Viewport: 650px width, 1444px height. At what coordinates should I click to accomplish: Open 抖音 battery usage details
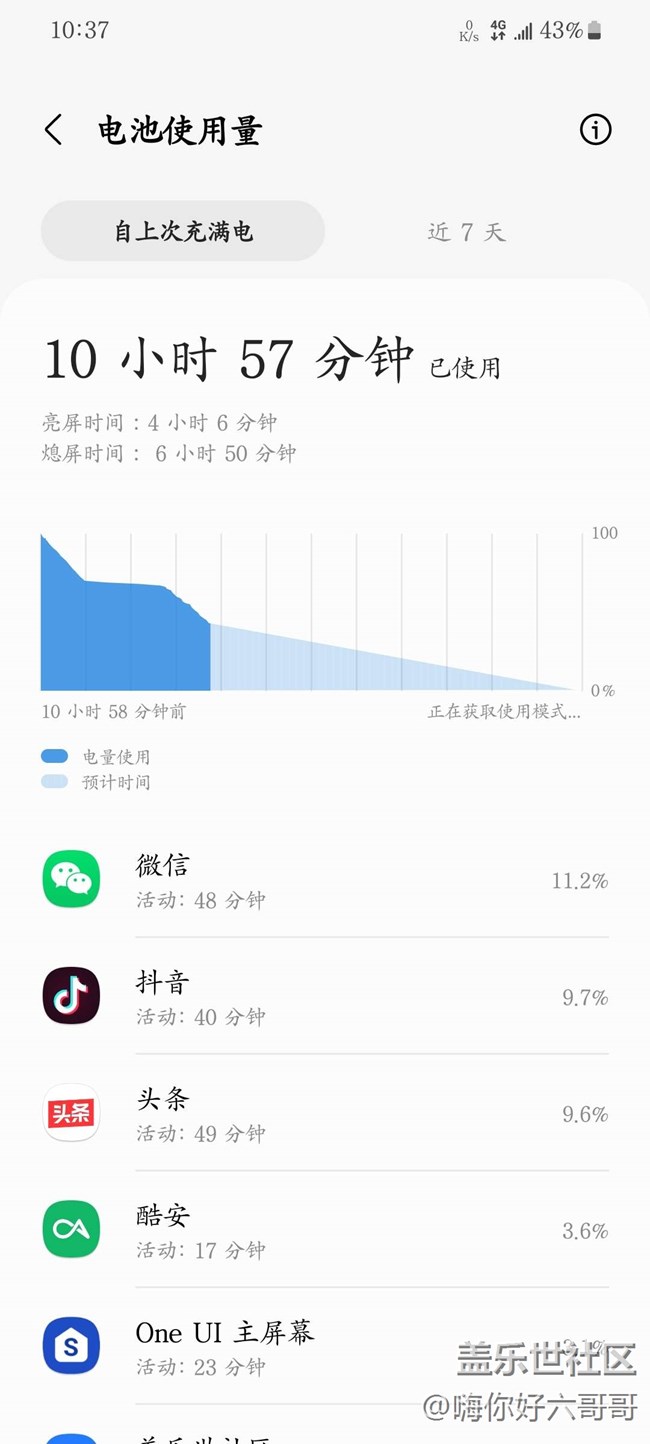pos(325,996)
